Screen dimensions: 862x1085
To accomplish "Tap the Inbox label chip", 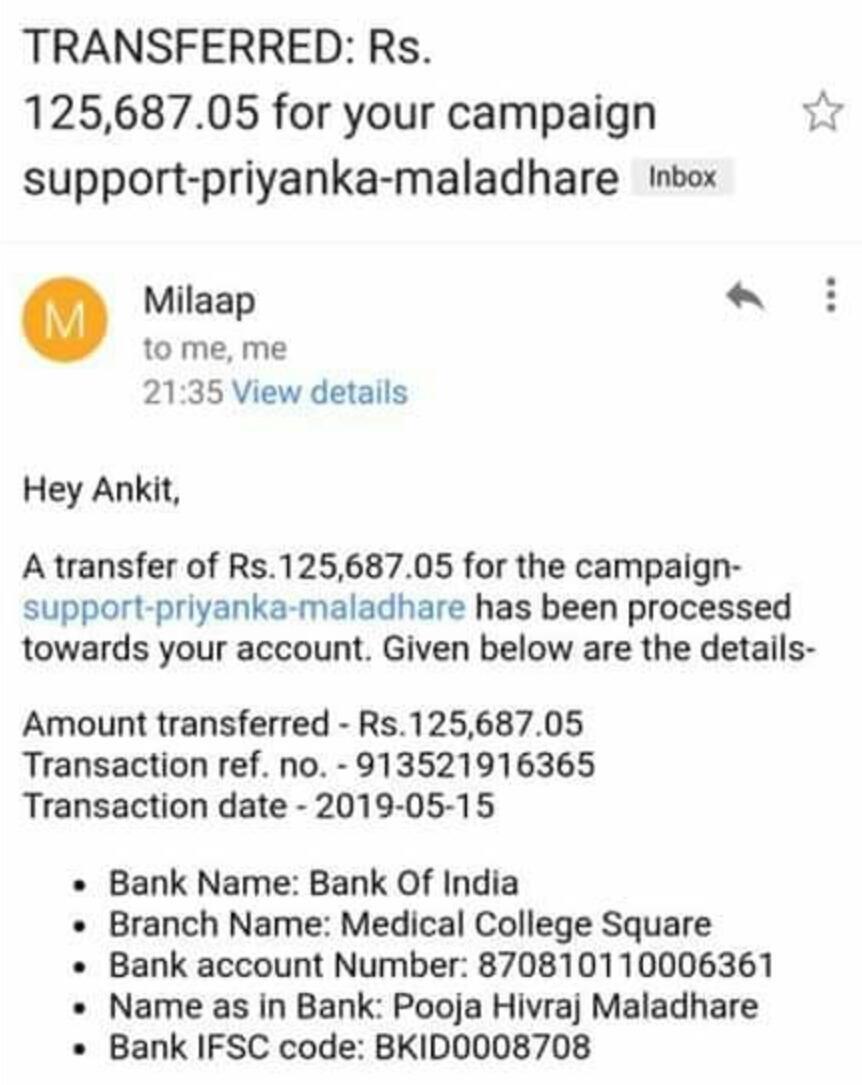I will click(683, 178).
